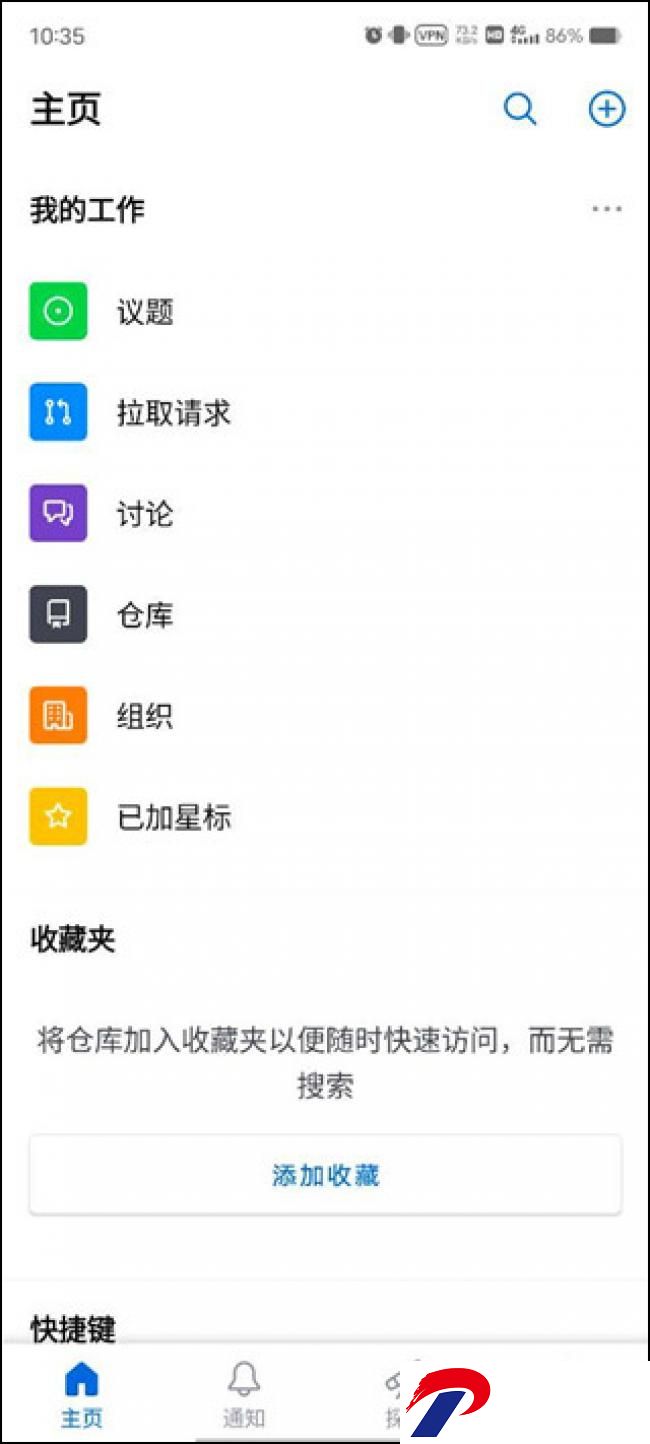
Task: Switch to the 通知 tab
Action: (x=243, y=1396)
